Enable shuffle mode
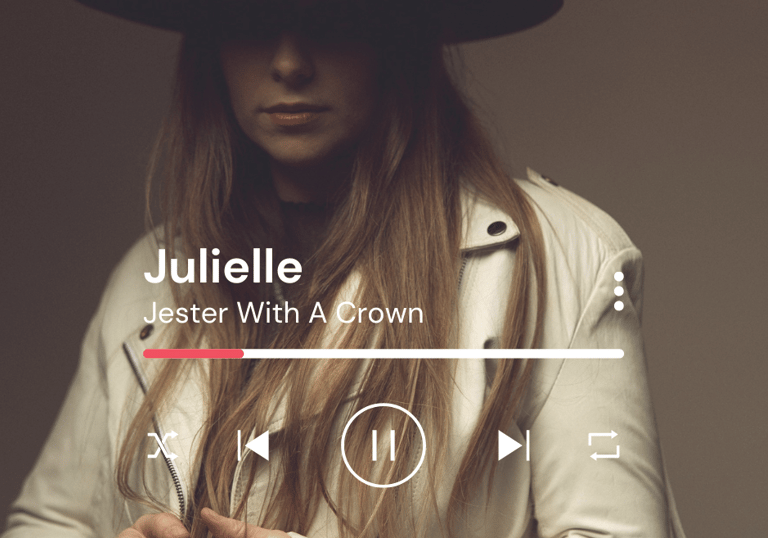Image resolution: width=768 pixels, height=538 pixels. click(x=162, y=445)
